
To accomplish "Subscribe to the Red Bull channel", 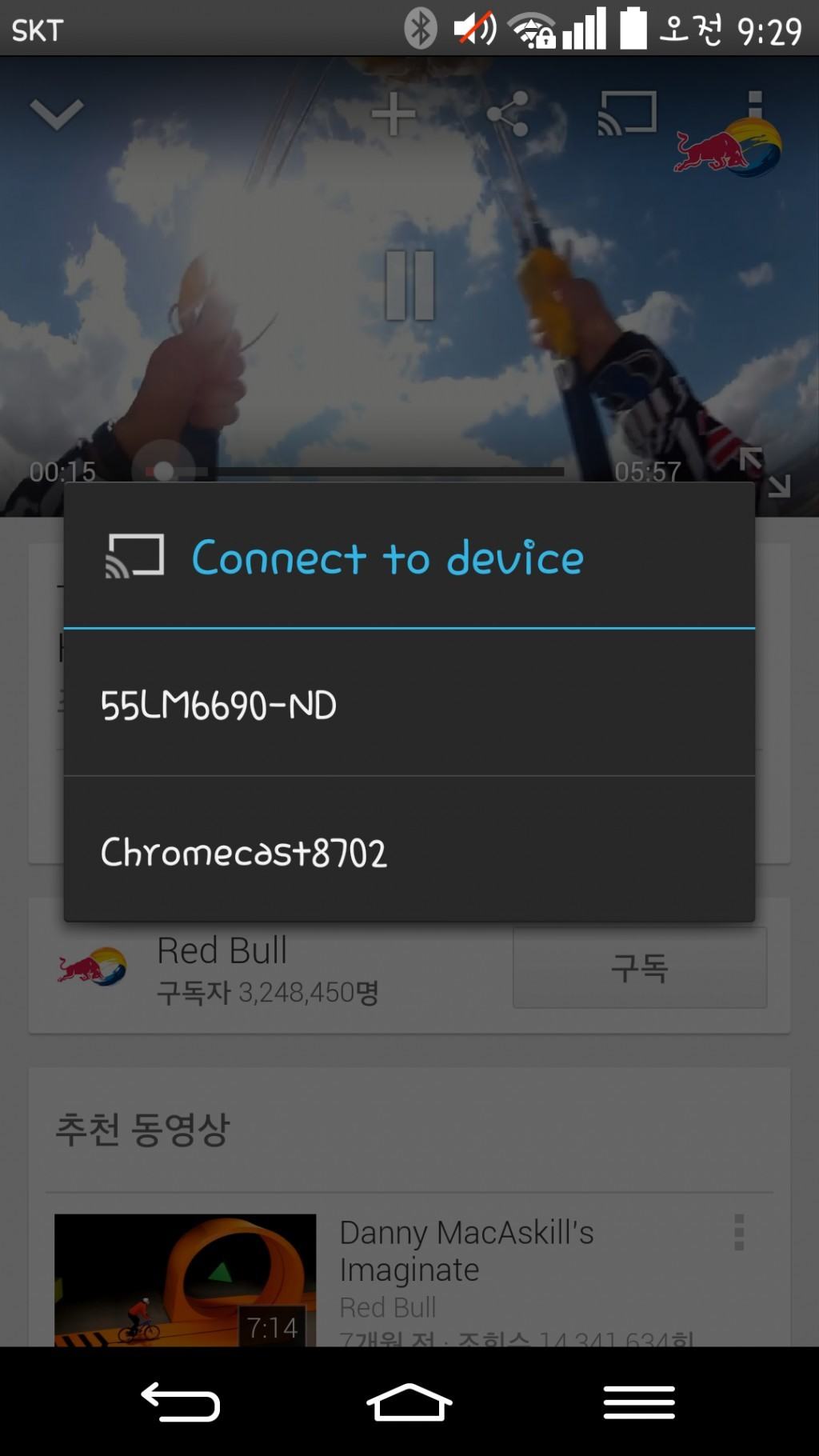I will click(x=639, y=967).
